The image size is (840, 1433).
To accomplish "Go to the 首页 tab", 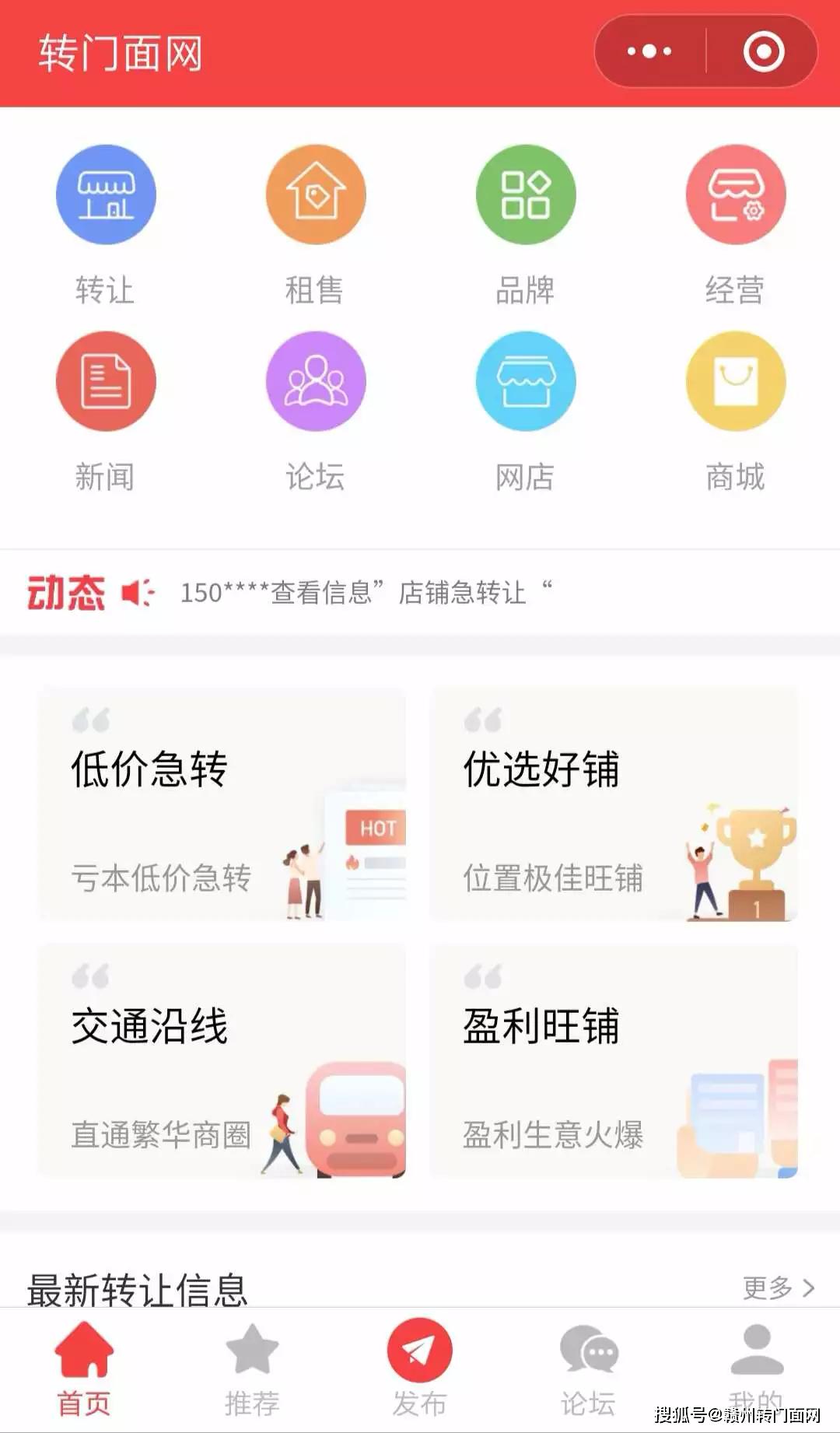I will tap(84, 1369).
